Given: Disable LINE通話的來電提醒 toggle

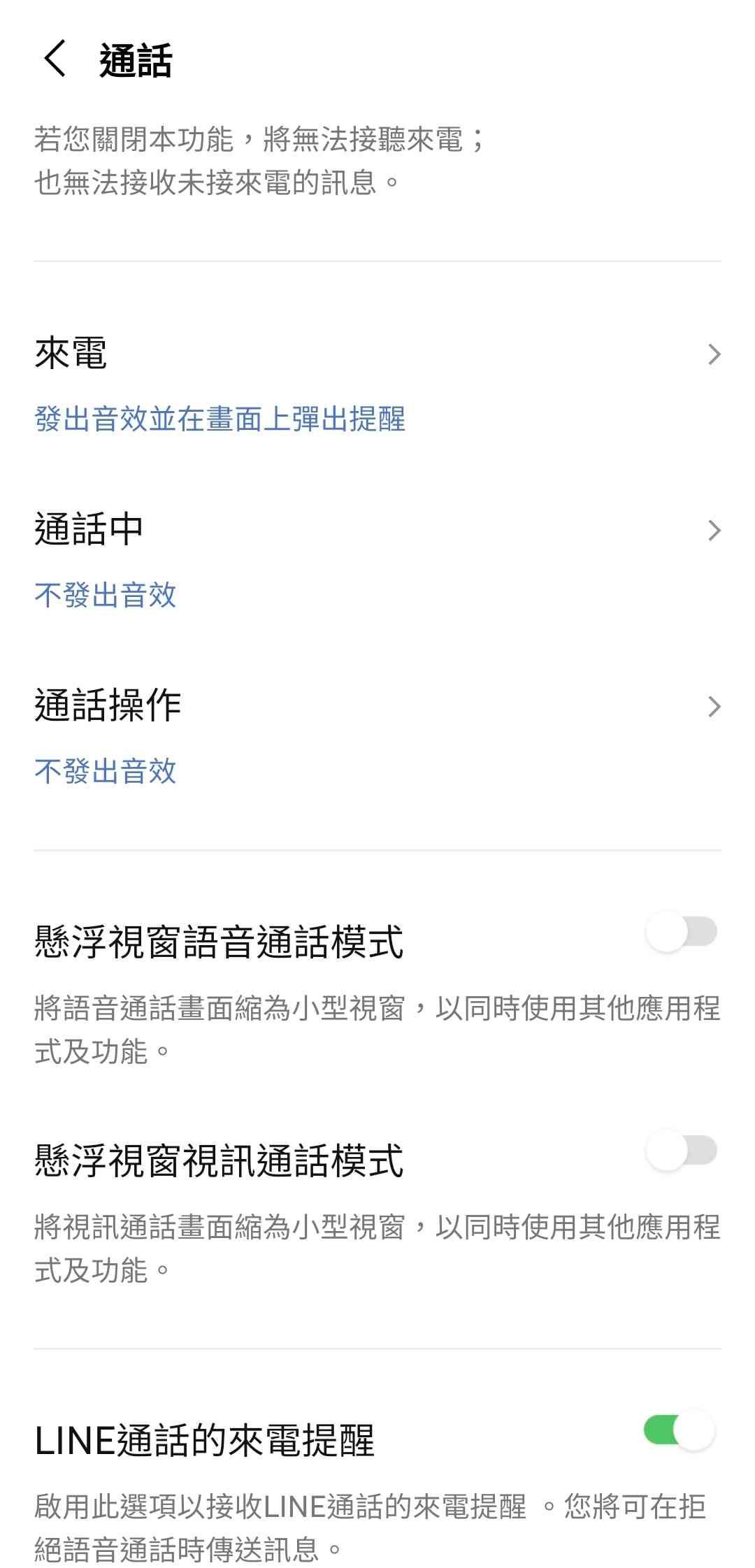Looking at the screenshot, I should [x=679, y=1430].
